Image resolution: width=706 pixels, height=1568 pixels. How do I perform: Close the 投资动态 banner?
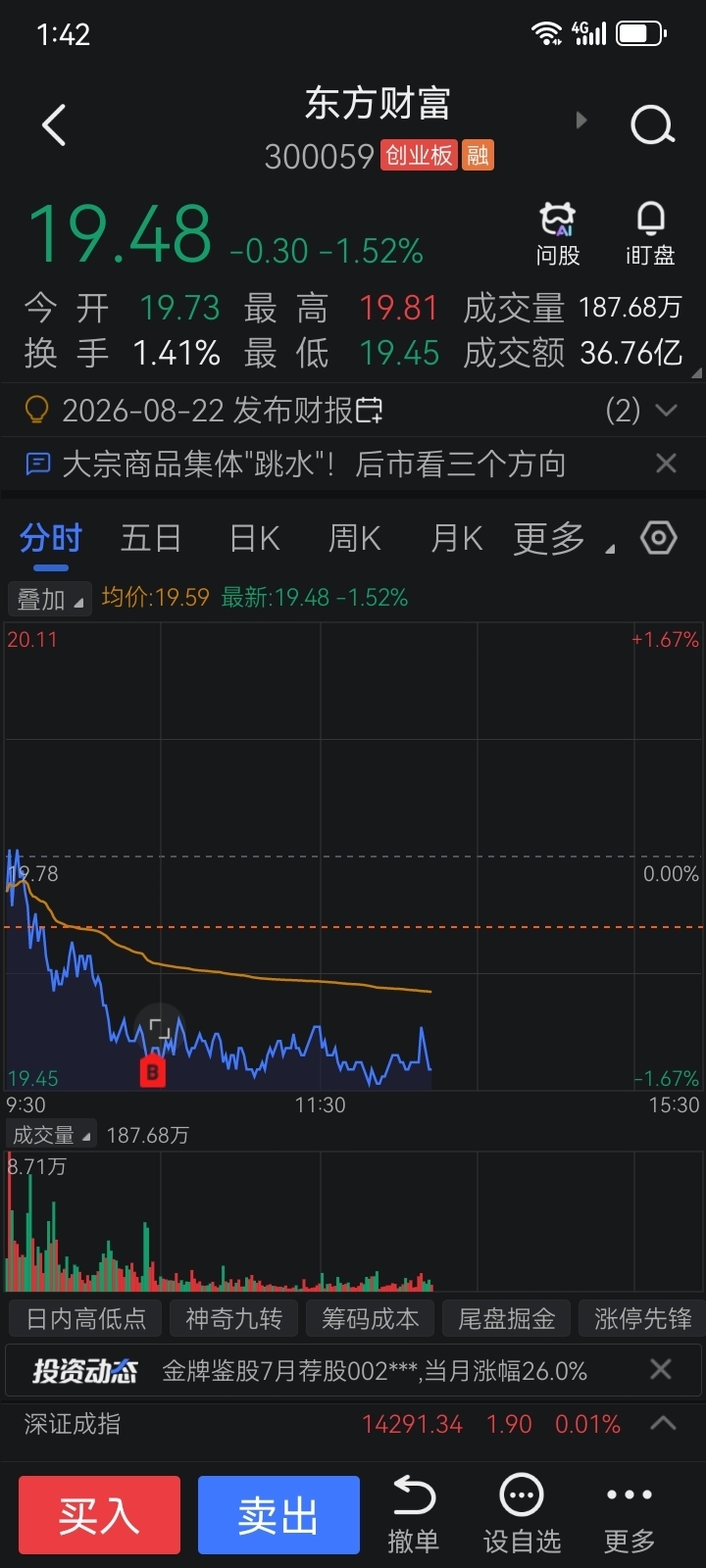pyautogui.click(x=661, y=1369)
